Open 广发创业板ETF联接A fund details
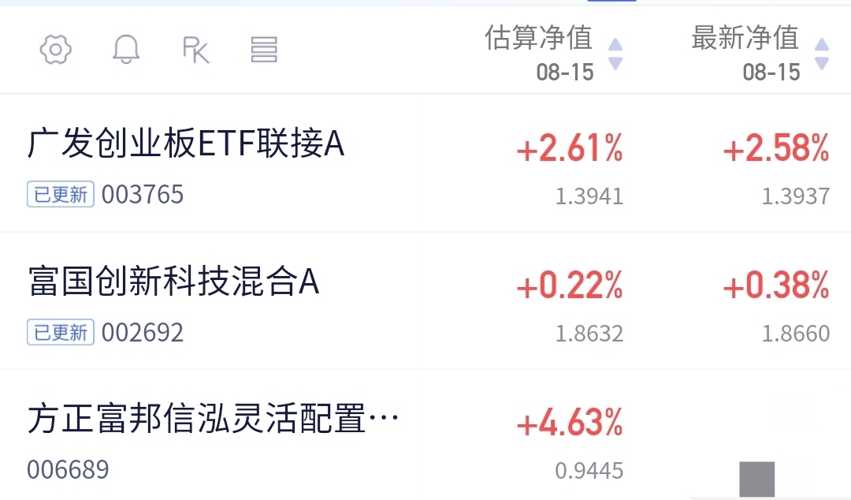Viewport: 851px width, 500px height. [x=186, y=146]
